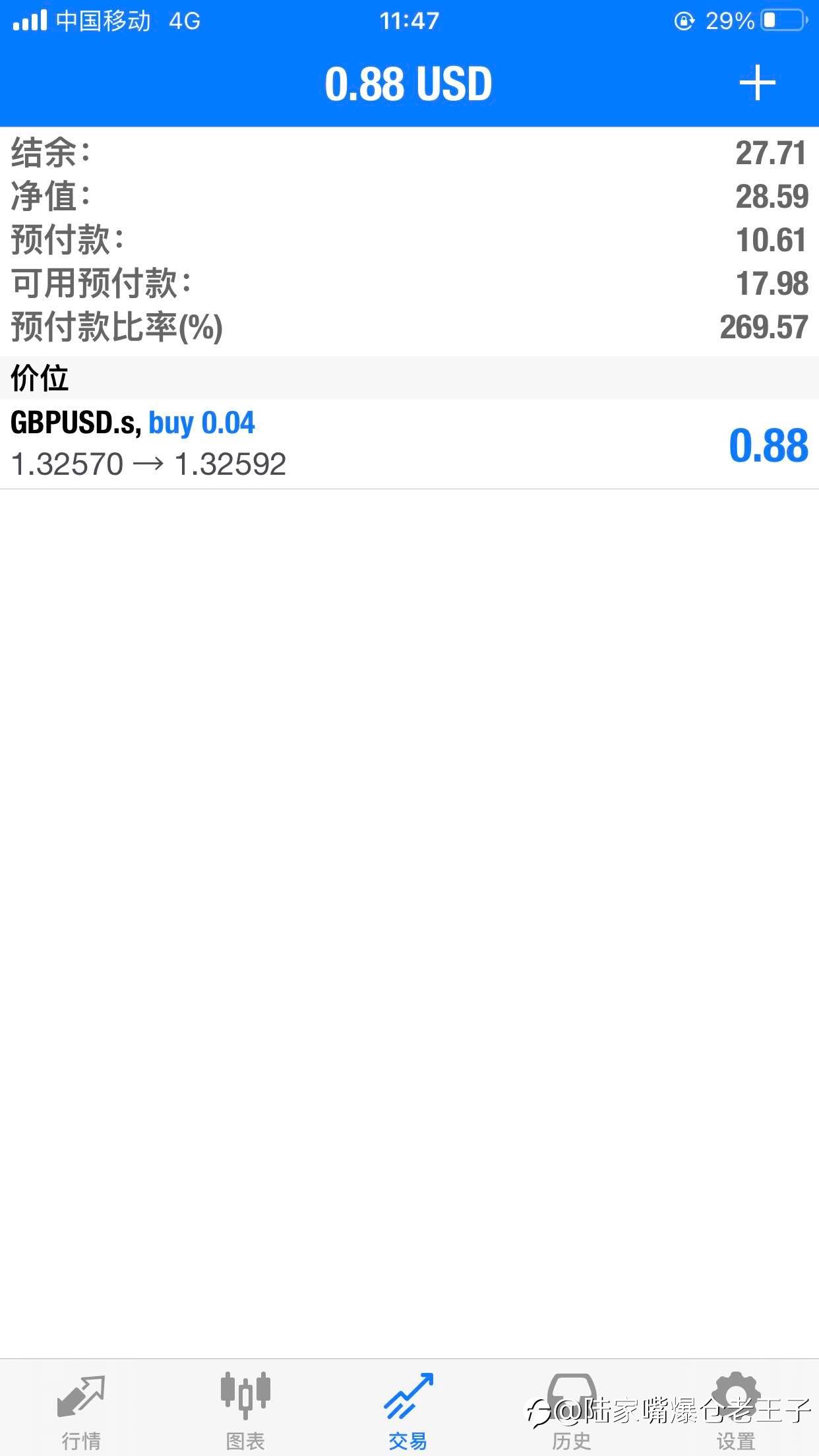Open the GBPUSD.s buy 0.04 position

click(409, 444)
